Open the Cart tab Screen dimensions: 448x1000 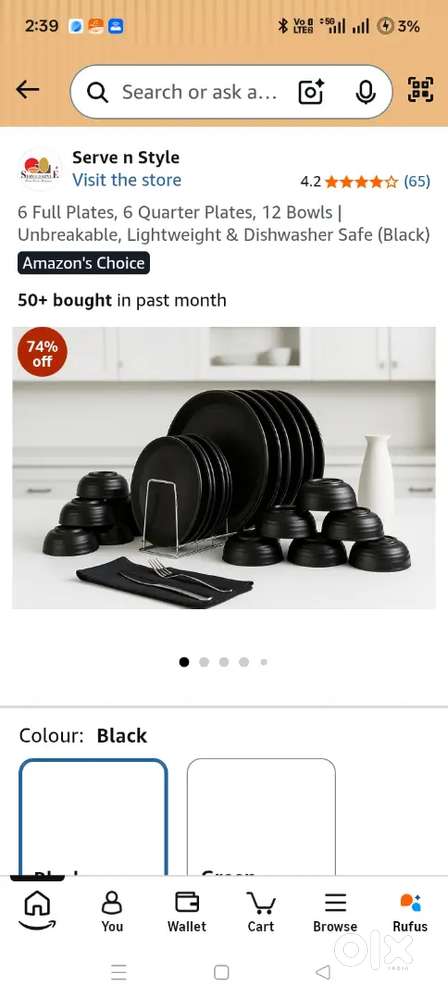tap(261, 912)
